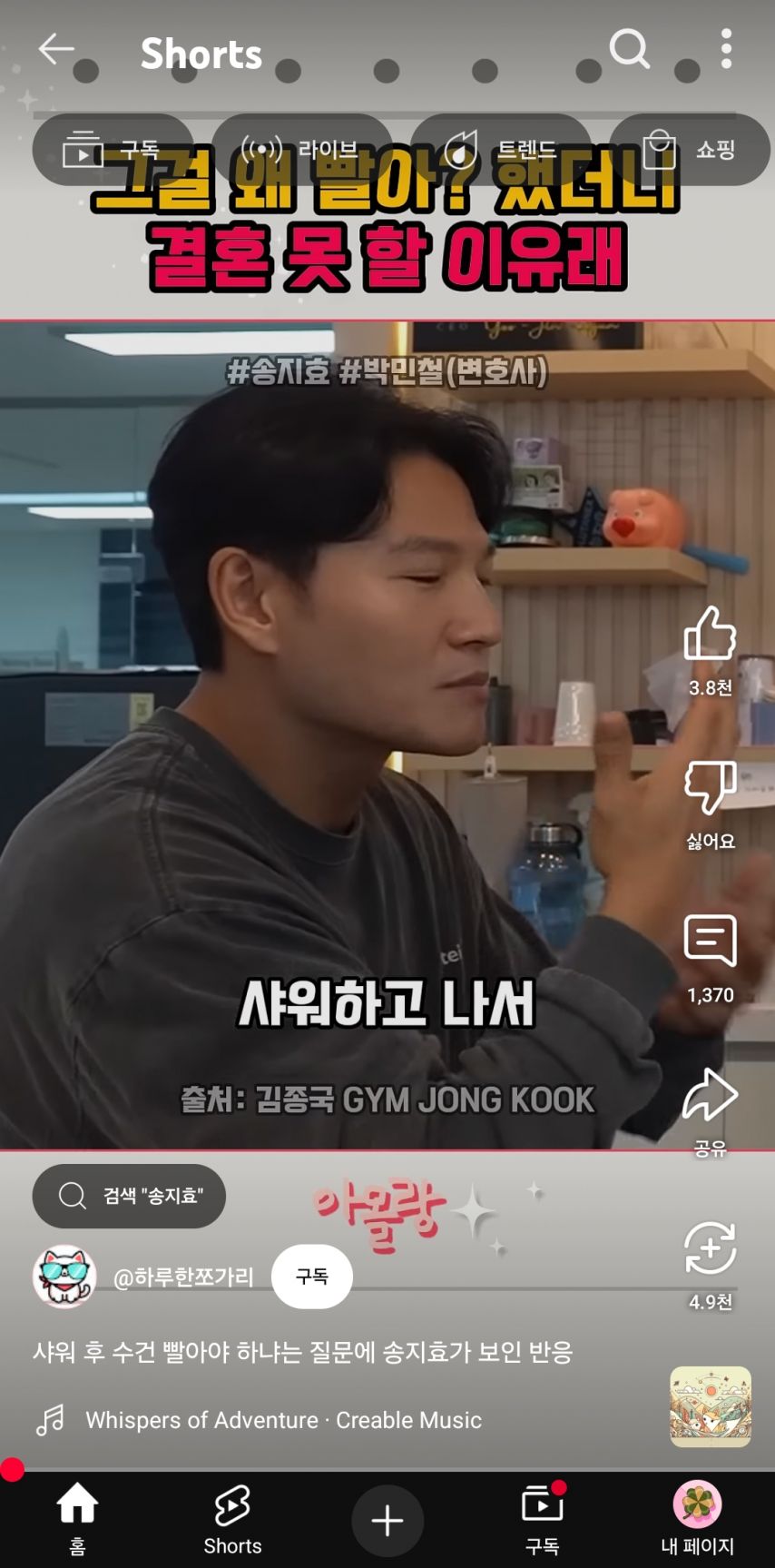This screenshot has height=1568, width=775.
Task: Remix this Short
Action: click(710, 1249)
